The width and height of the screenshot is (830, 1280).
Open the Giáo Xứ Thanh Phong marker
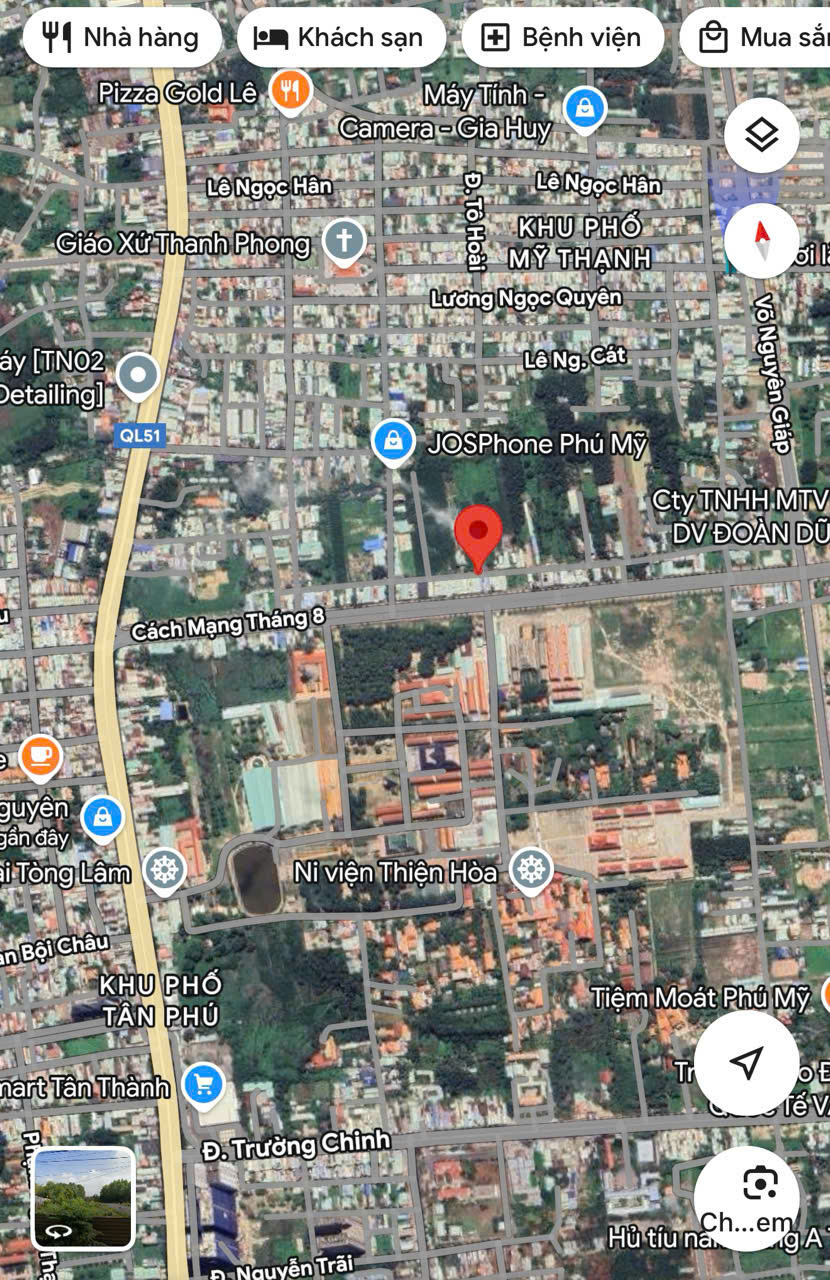point(344,241)
